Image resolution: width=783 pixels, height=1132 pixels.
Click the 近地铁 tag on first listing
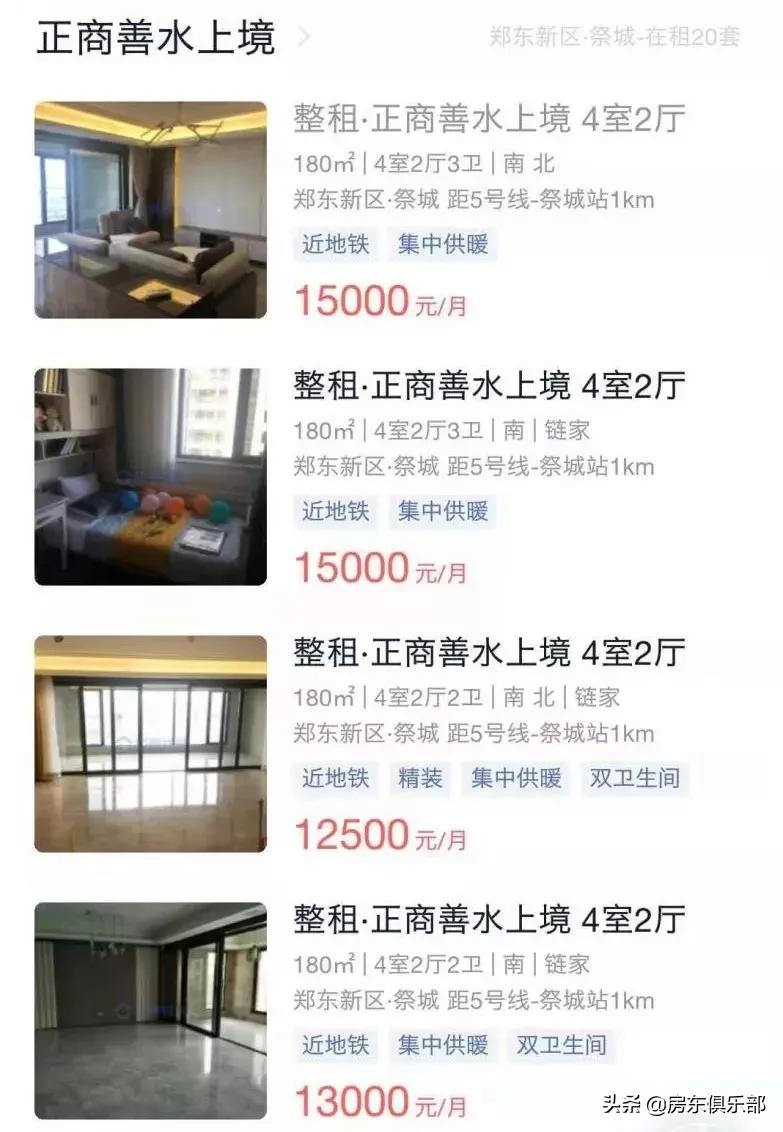tap(333, 246)
